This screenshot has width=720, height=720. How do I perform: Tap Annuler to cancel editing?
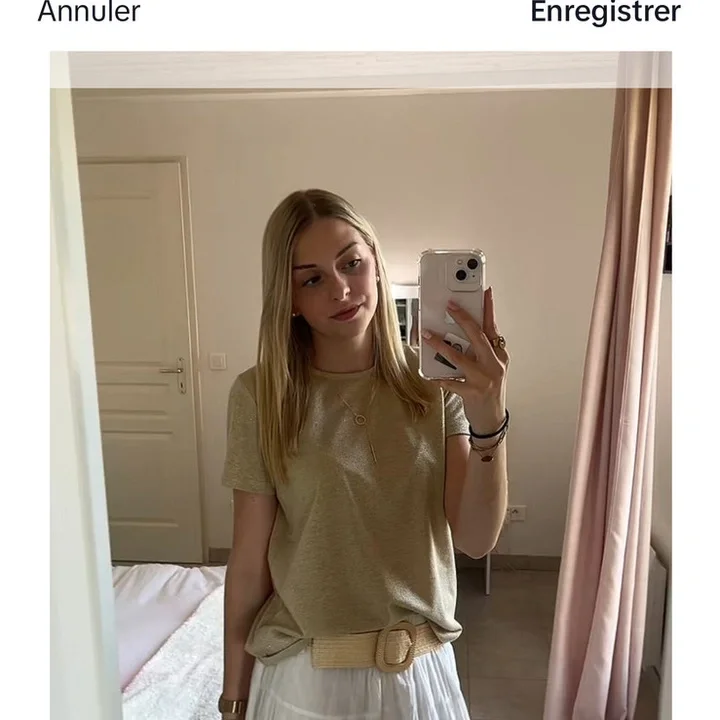(88, 13)
